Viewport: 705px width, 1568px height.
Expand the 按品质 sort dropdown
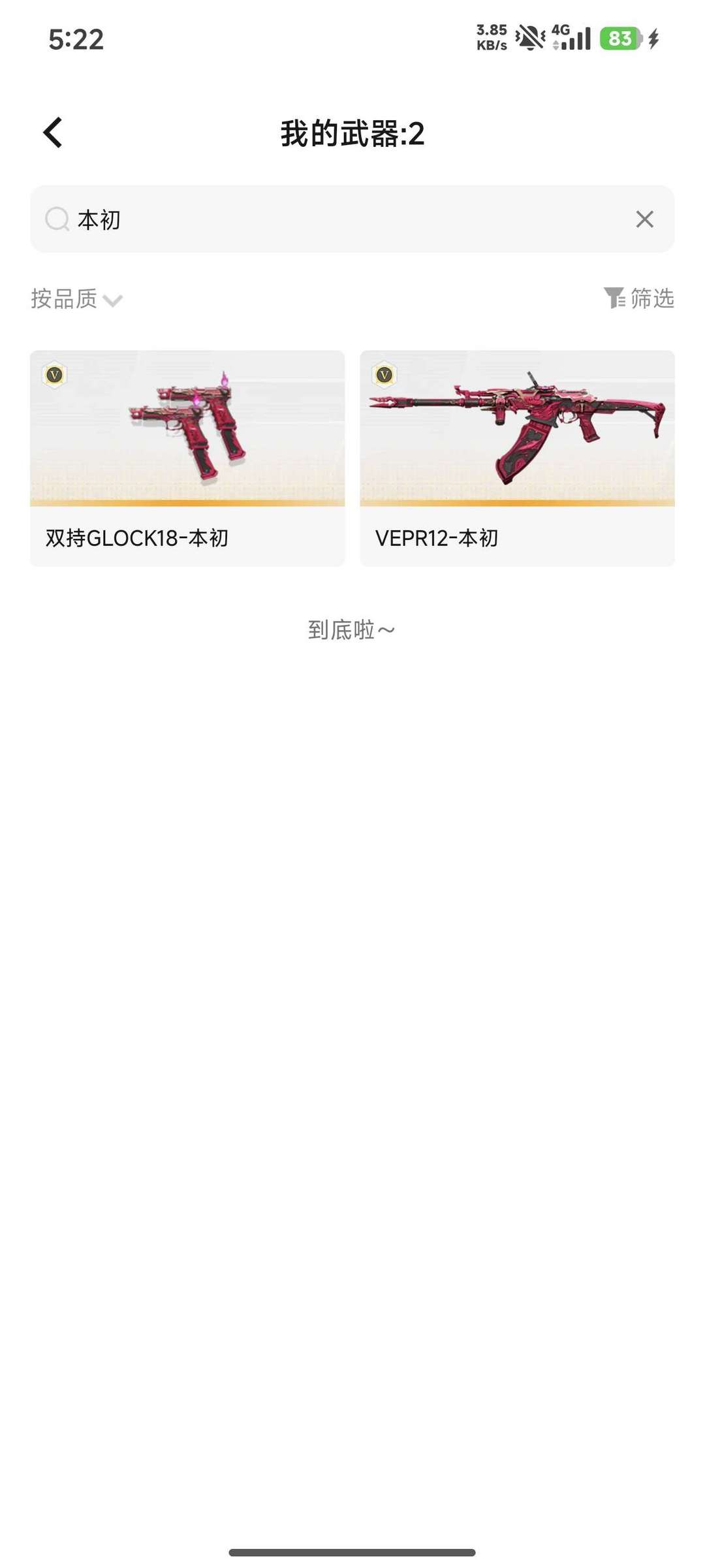point(76,299)
